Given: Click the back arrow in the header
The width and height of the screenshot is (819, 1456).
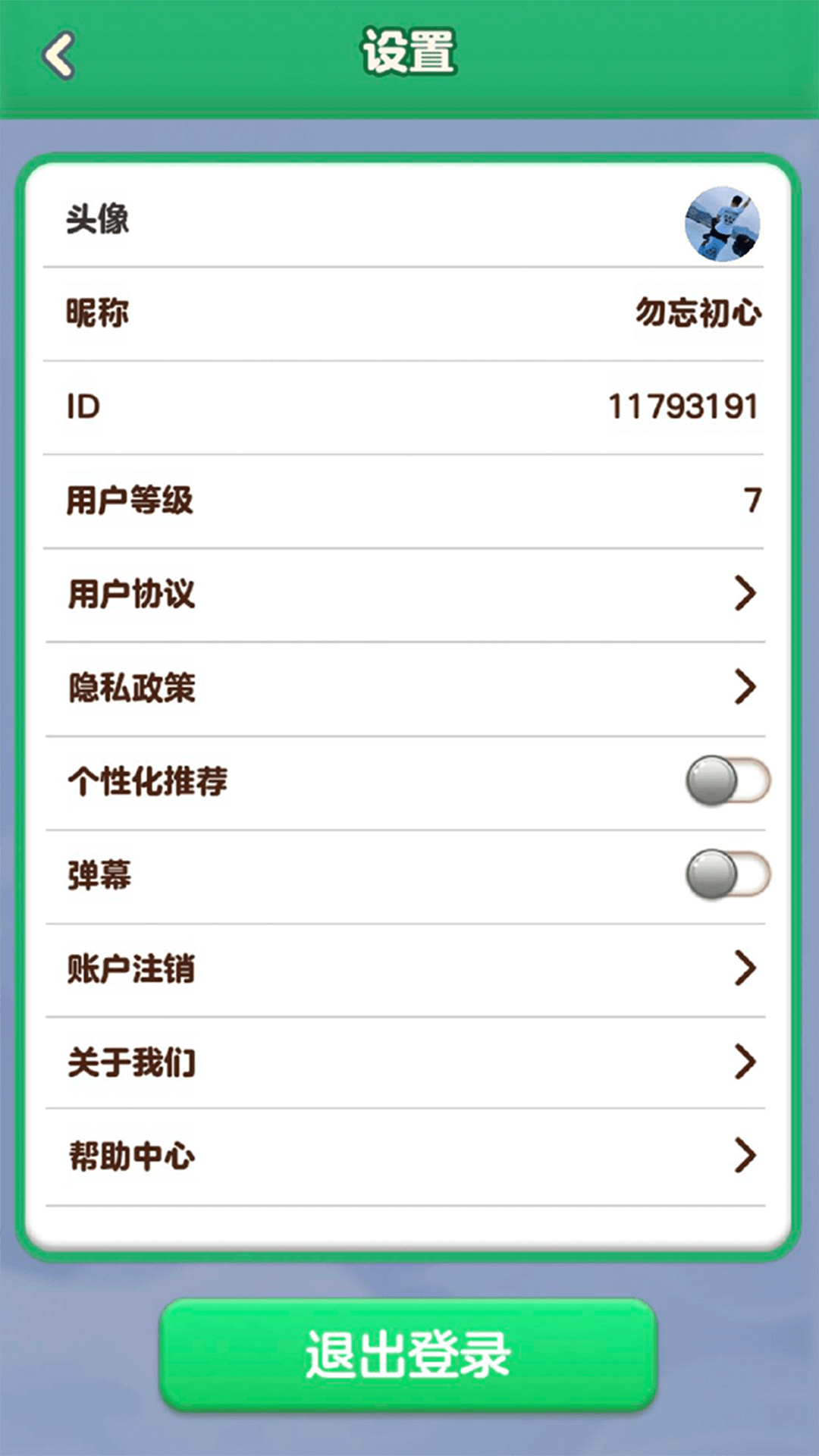Looking at the screenshot, I should [x=57, y=53].
